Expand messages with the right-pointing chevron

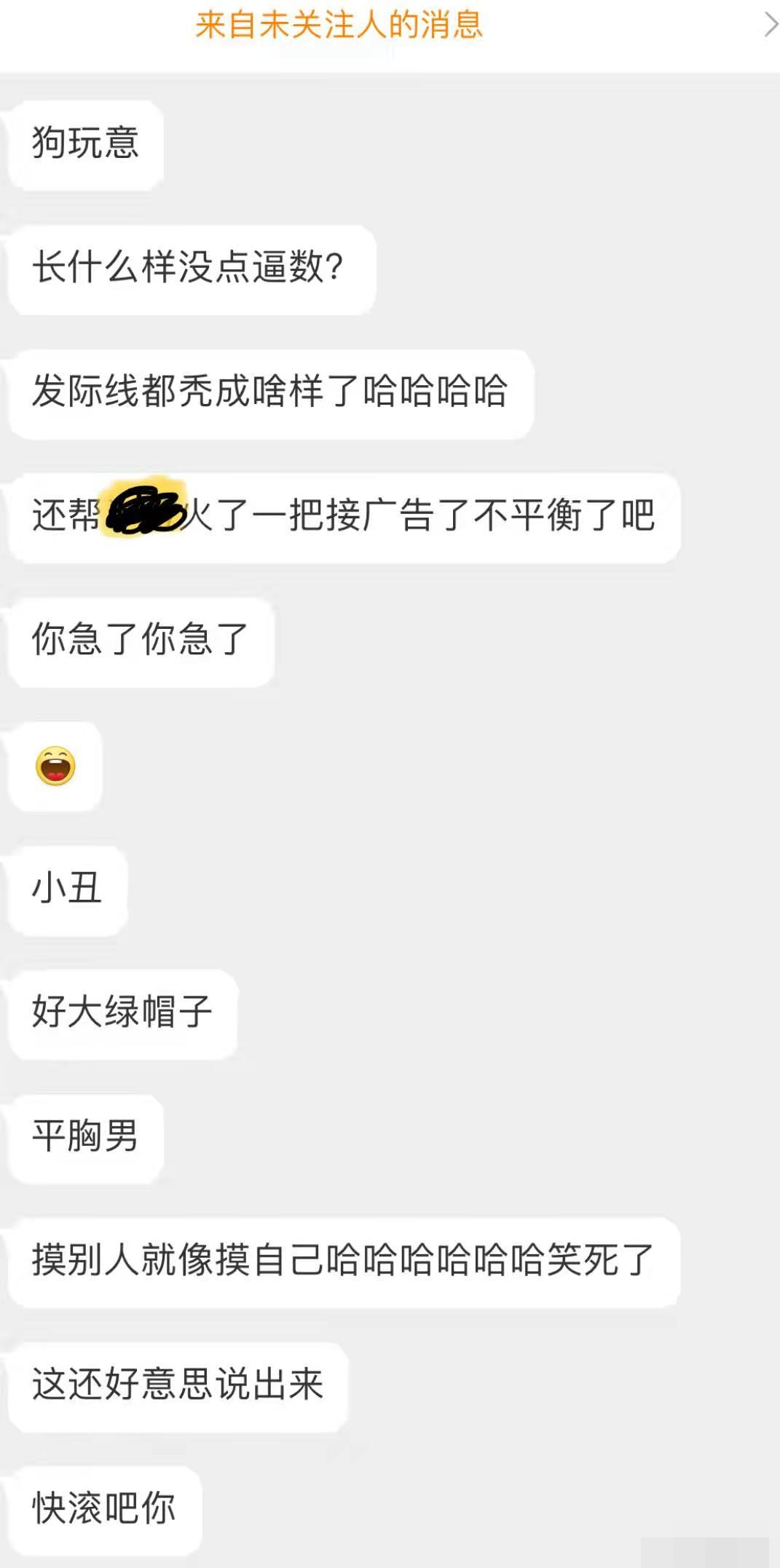coord(768,26)
